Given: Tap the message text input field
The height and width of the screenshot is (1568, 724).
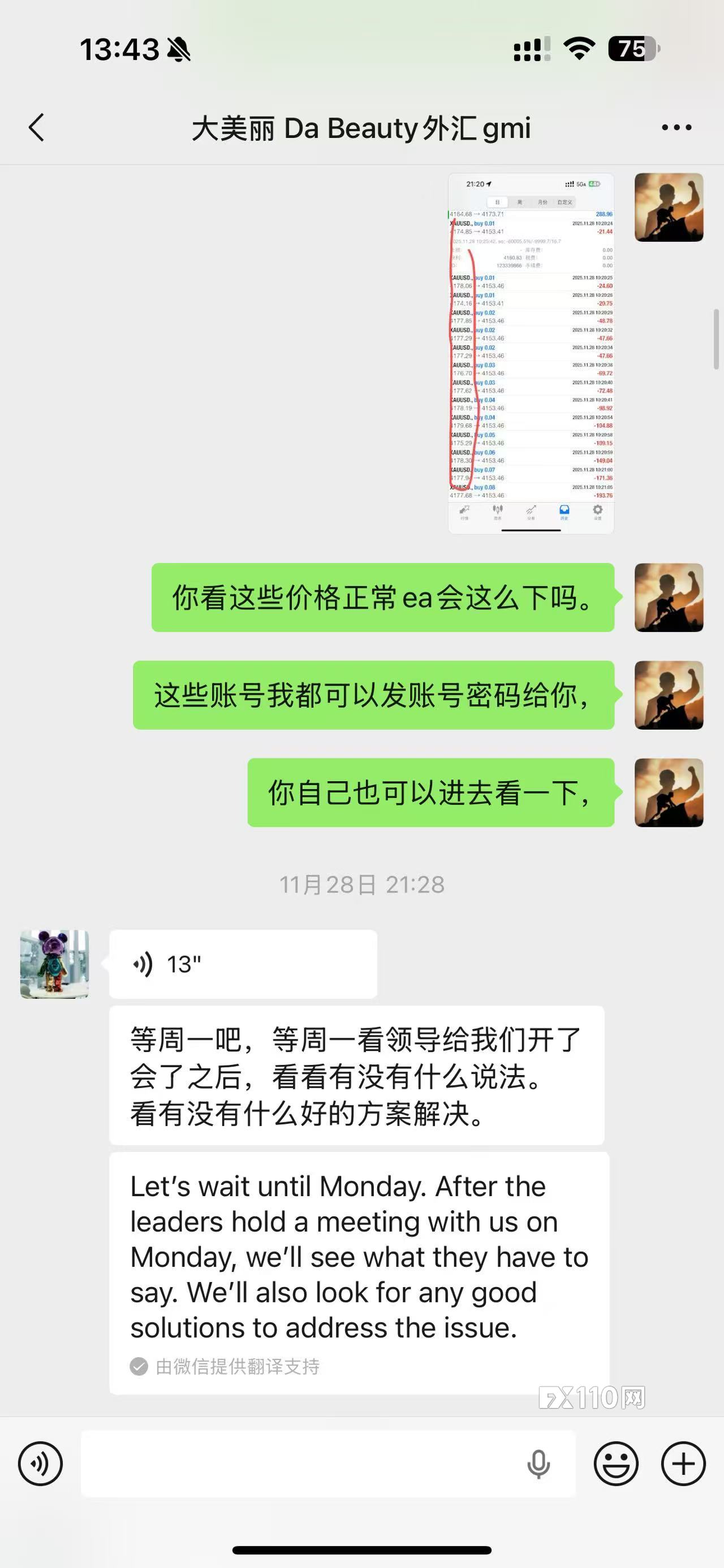Looking at the screenshot, I should (x=299, y=1463).
